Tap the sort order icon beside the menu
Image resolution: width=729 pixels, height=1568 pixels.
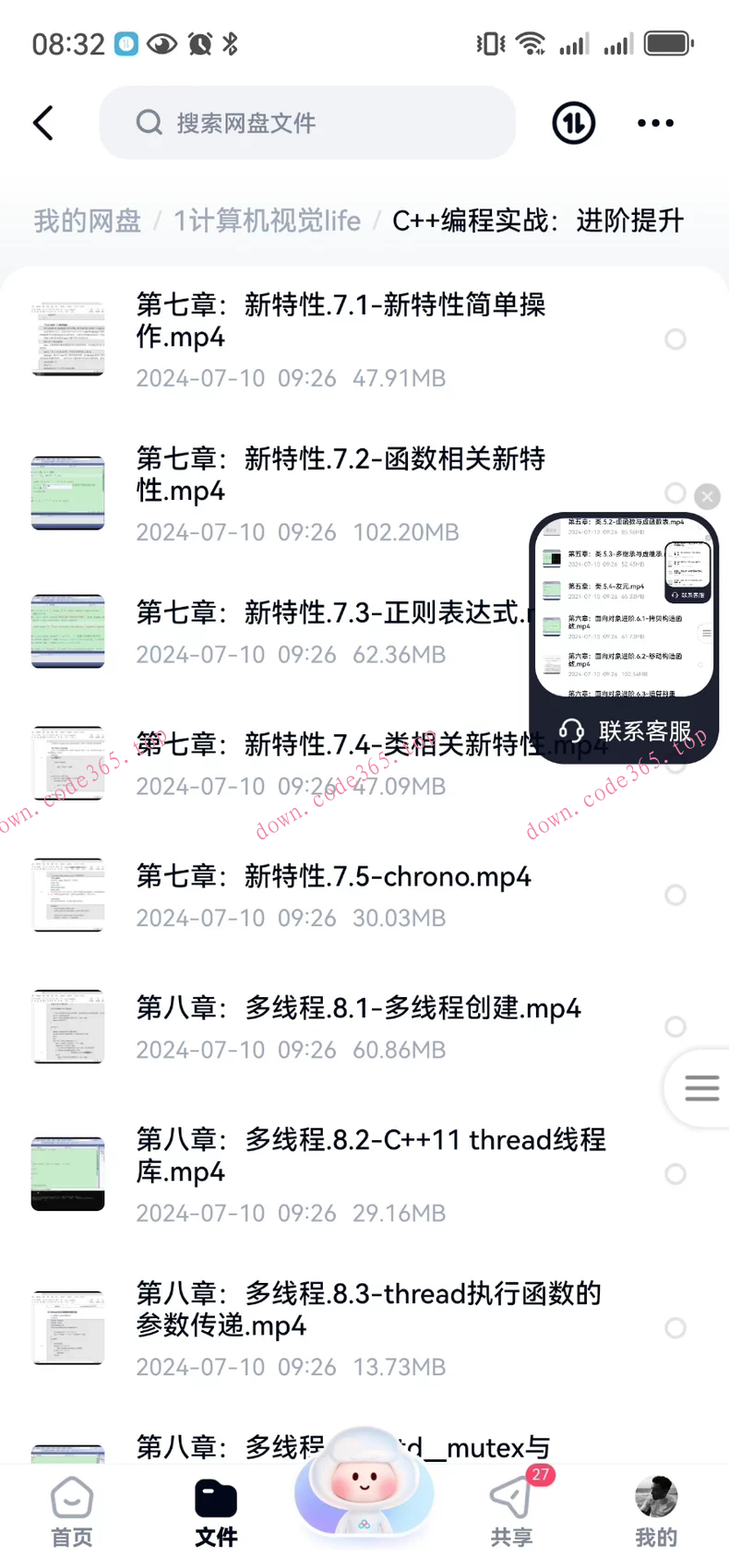573,122
